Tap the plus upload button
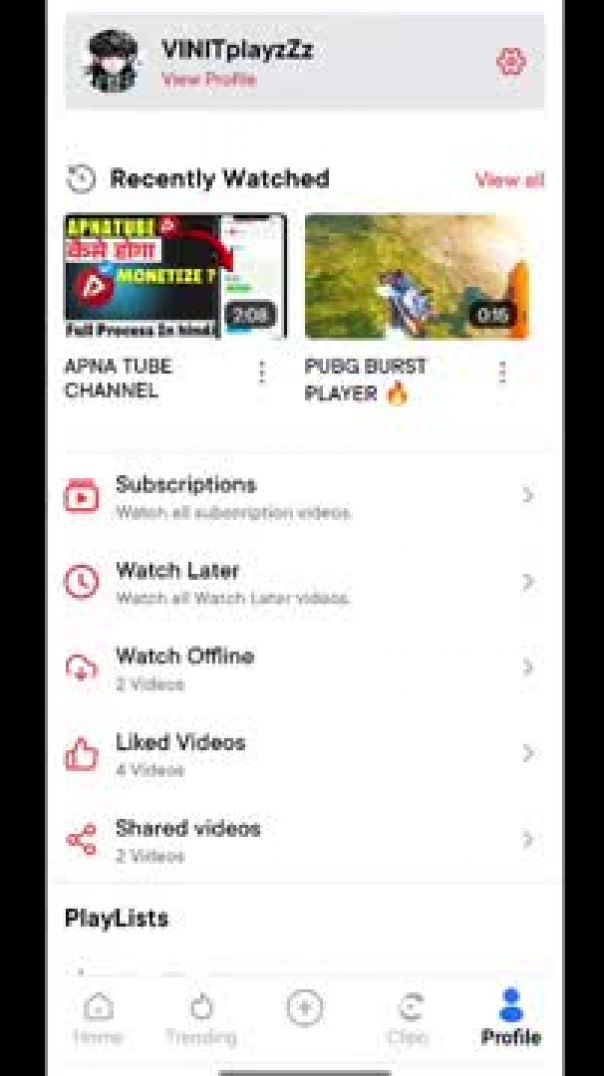The width and height of the screenshot is (604, 1076). pyautogui.click(x=305, y=1008)
